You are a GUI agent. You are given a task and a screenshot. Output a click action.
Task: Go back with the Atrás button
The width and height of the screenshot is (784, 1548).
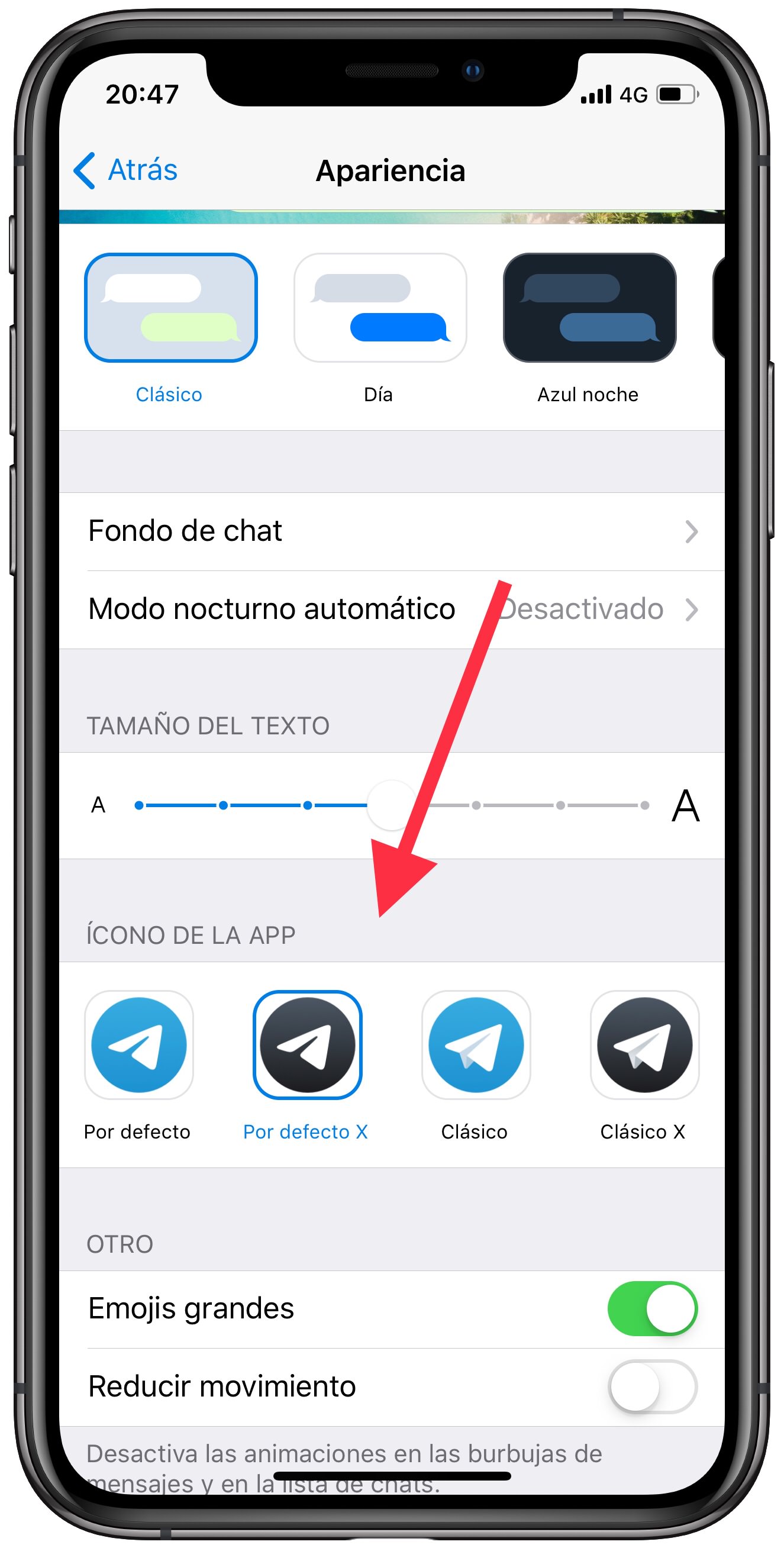pos(126,170)
